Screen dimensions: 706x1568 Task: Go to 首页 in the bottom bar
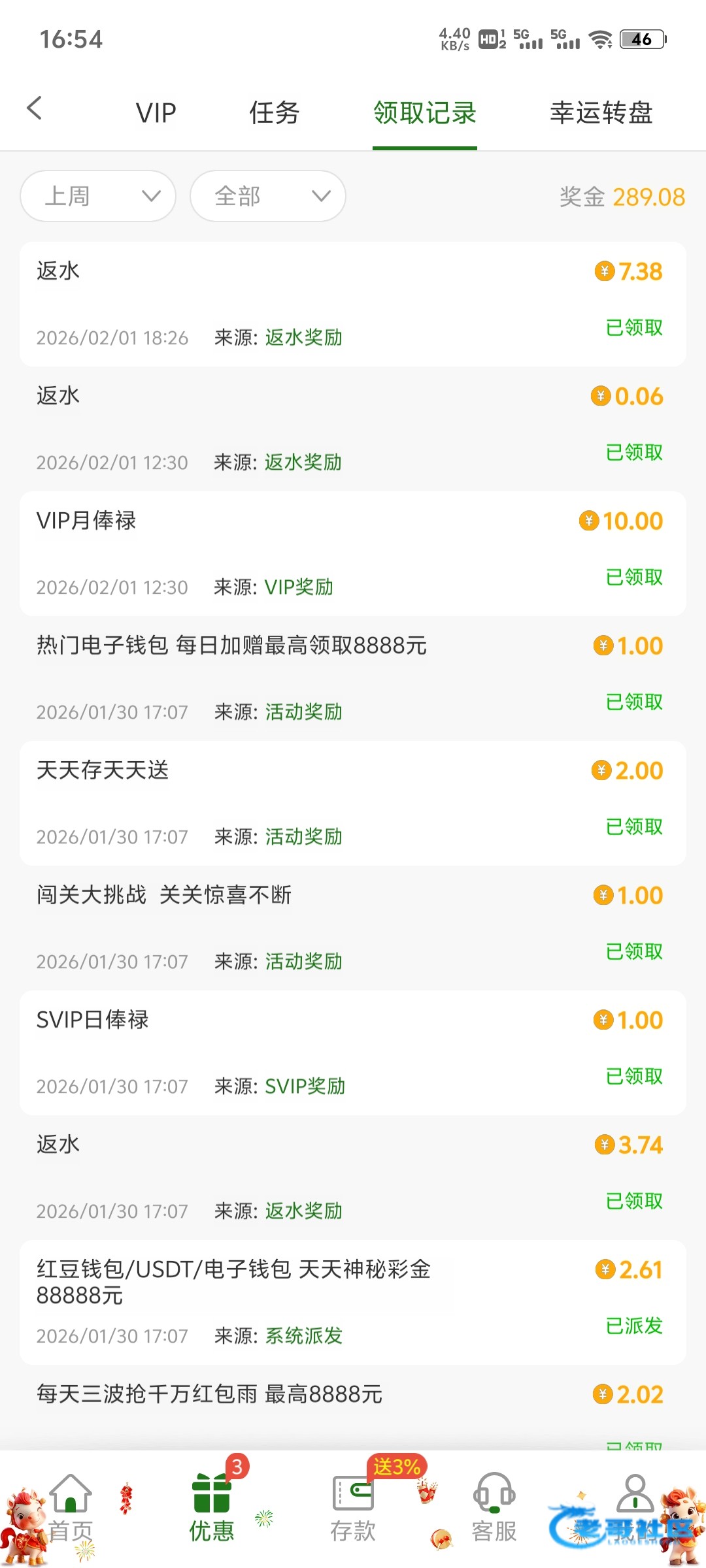[x=71, y=1507]
